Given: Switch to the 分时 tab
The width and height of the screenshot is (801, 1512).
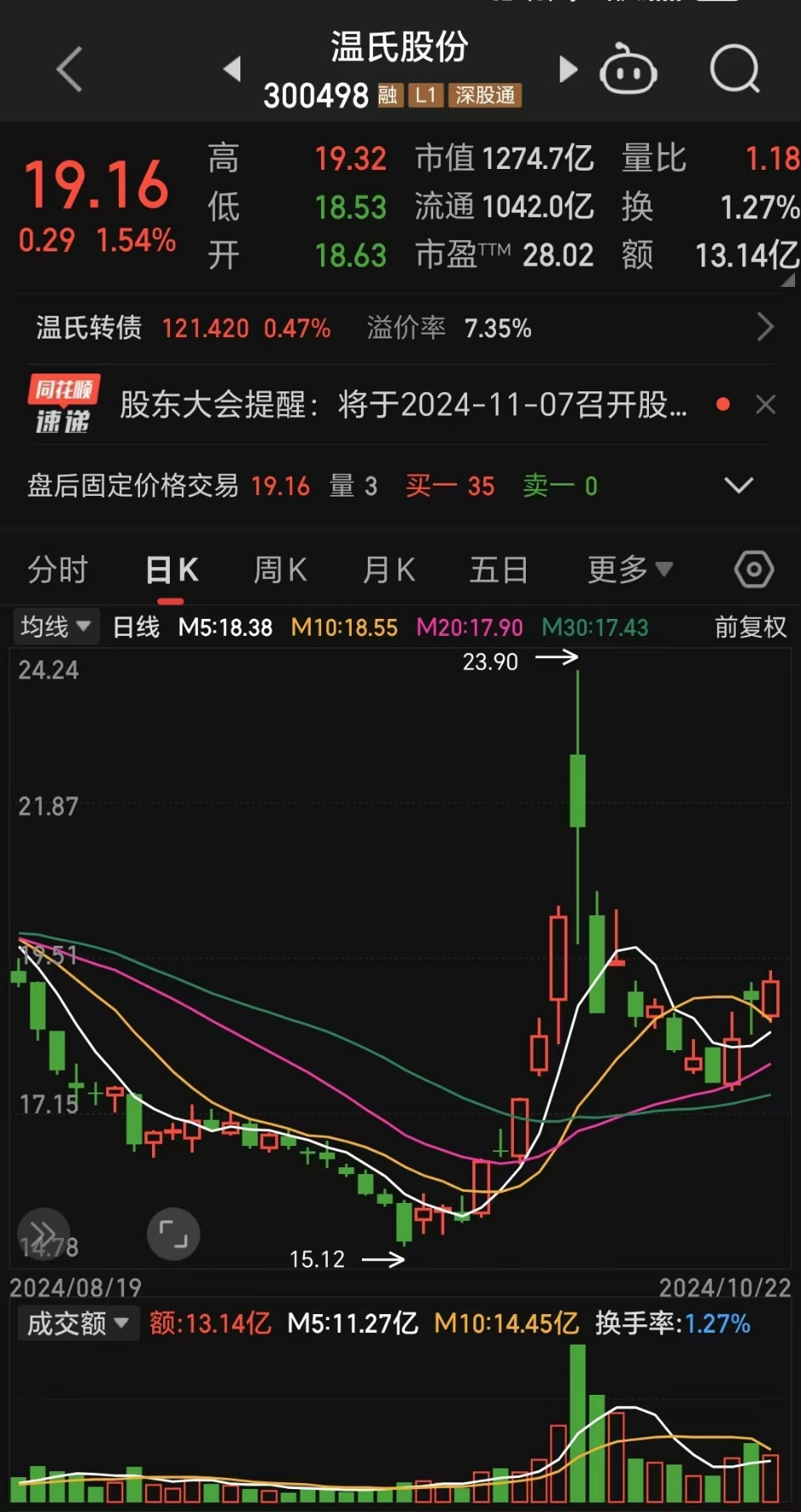Looking at the screenshot, I should (x=57, y=570).
